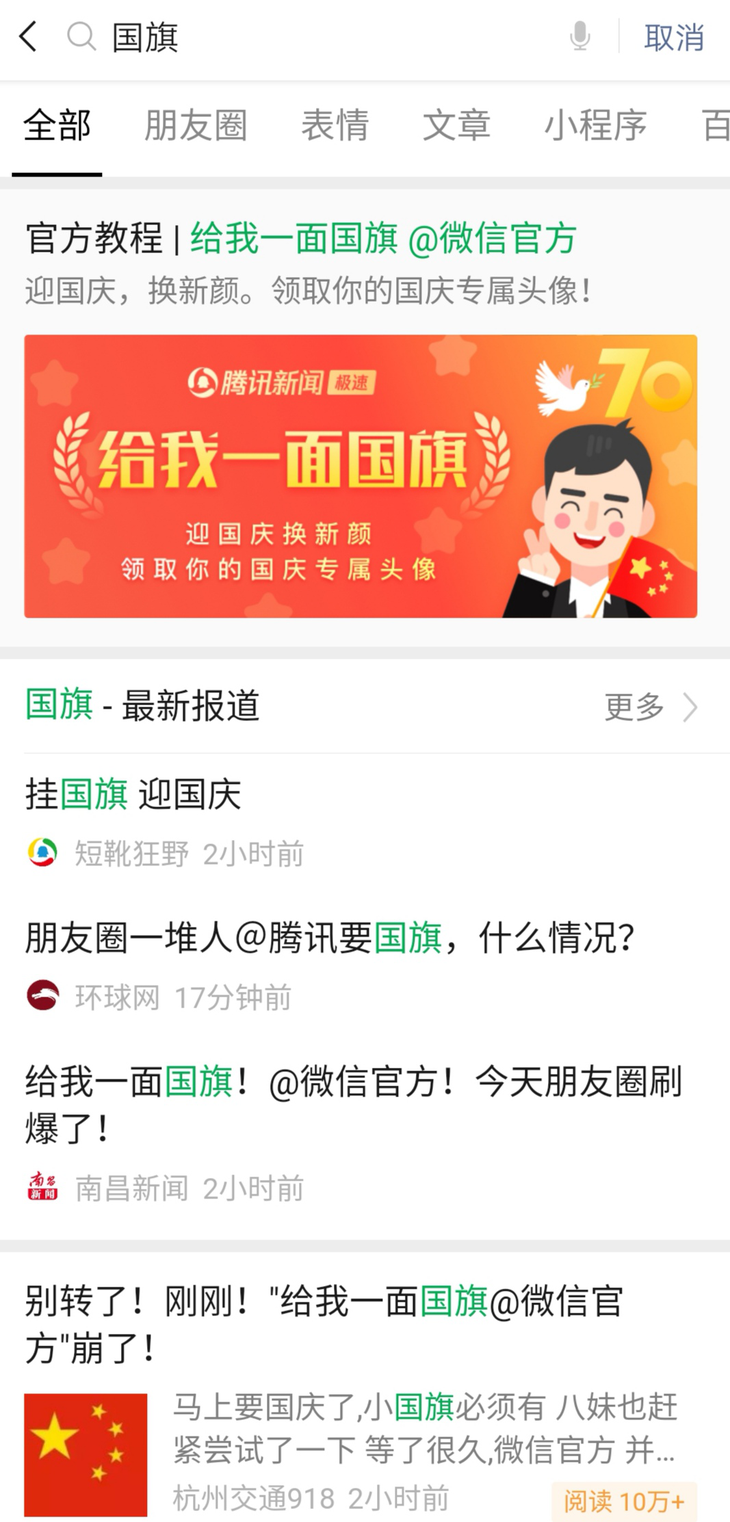Image resolution: width=730 pixels, height=1522 pixels.
Task: Cancel the search with 取消
Action: point(674,38)
